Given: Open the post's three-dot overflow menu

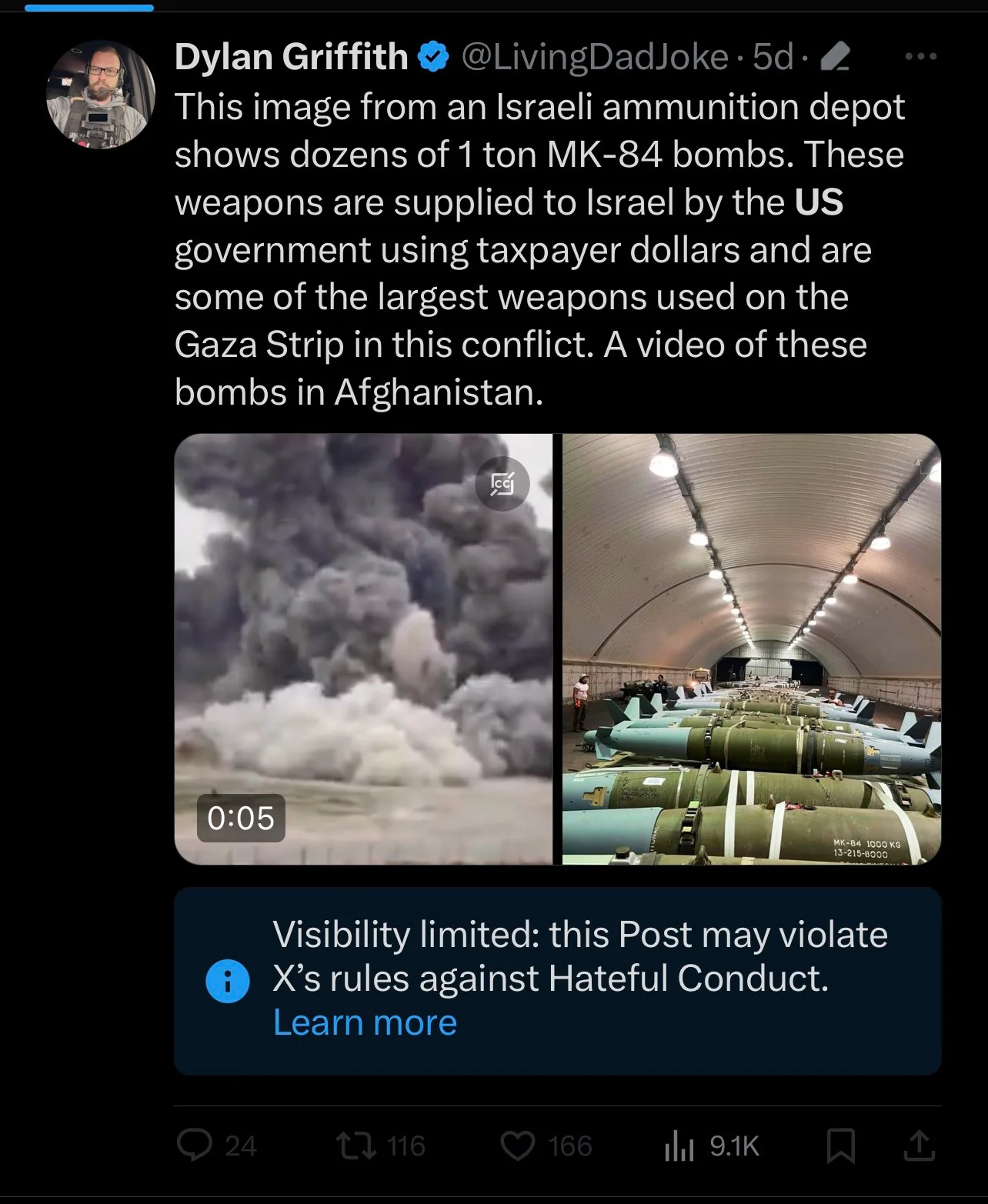Looking at the screenshot, I should [x=921, y=57].
